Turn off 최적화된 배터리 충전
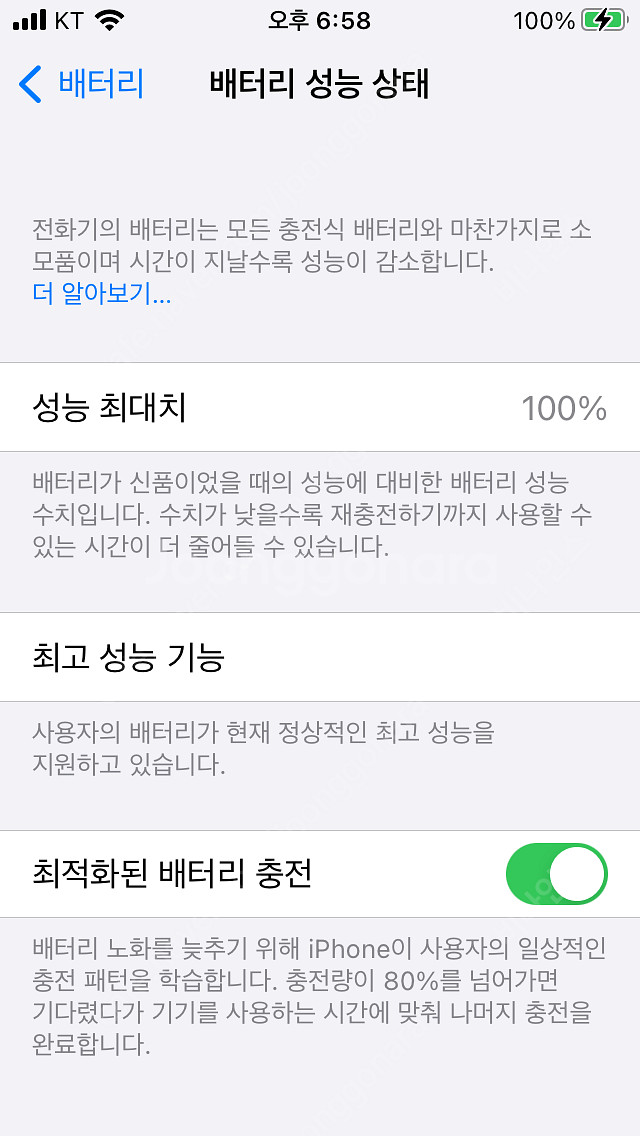The image size is (640, 1136). point(557,874)
